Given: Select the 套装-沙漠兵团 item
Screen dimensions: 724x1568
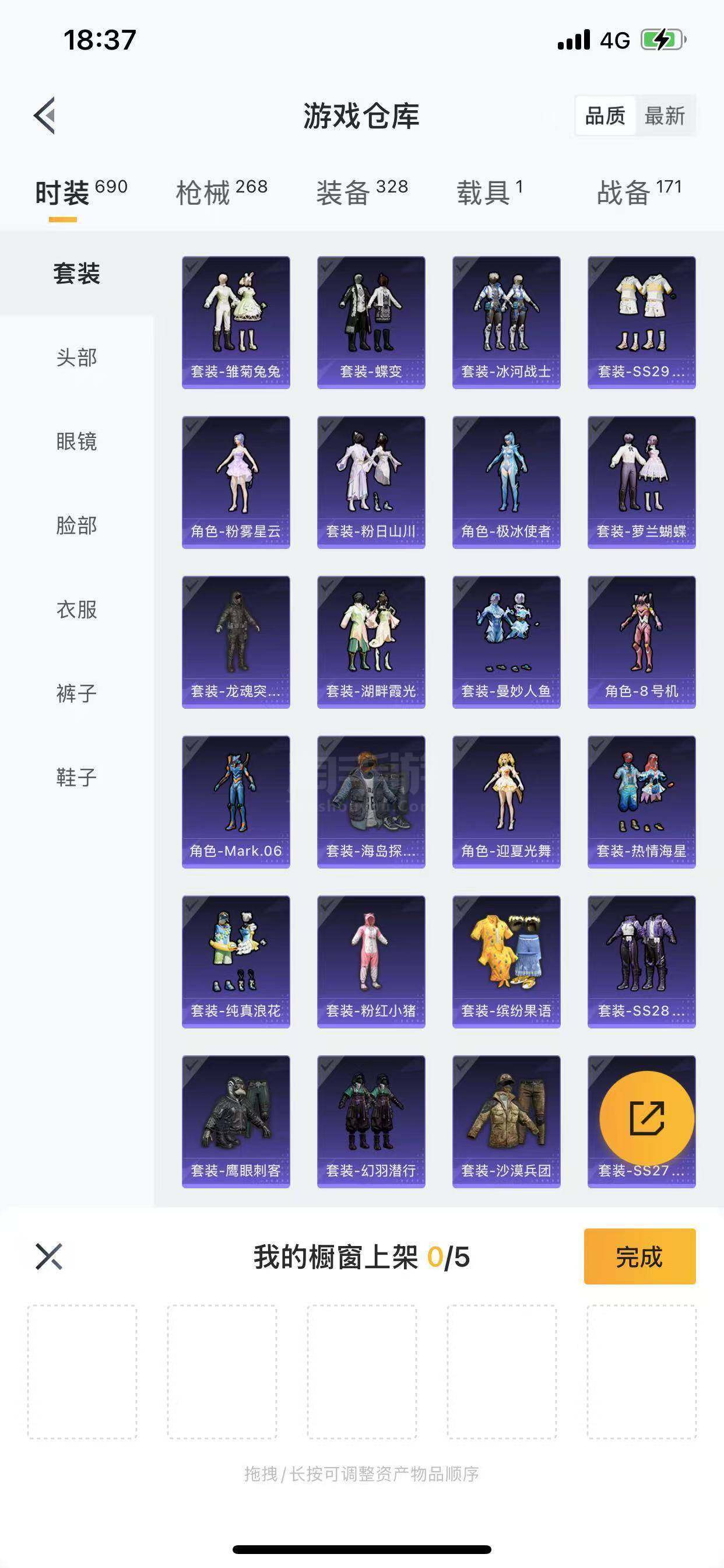Looking at the screenshot, I should (506, 1121).
